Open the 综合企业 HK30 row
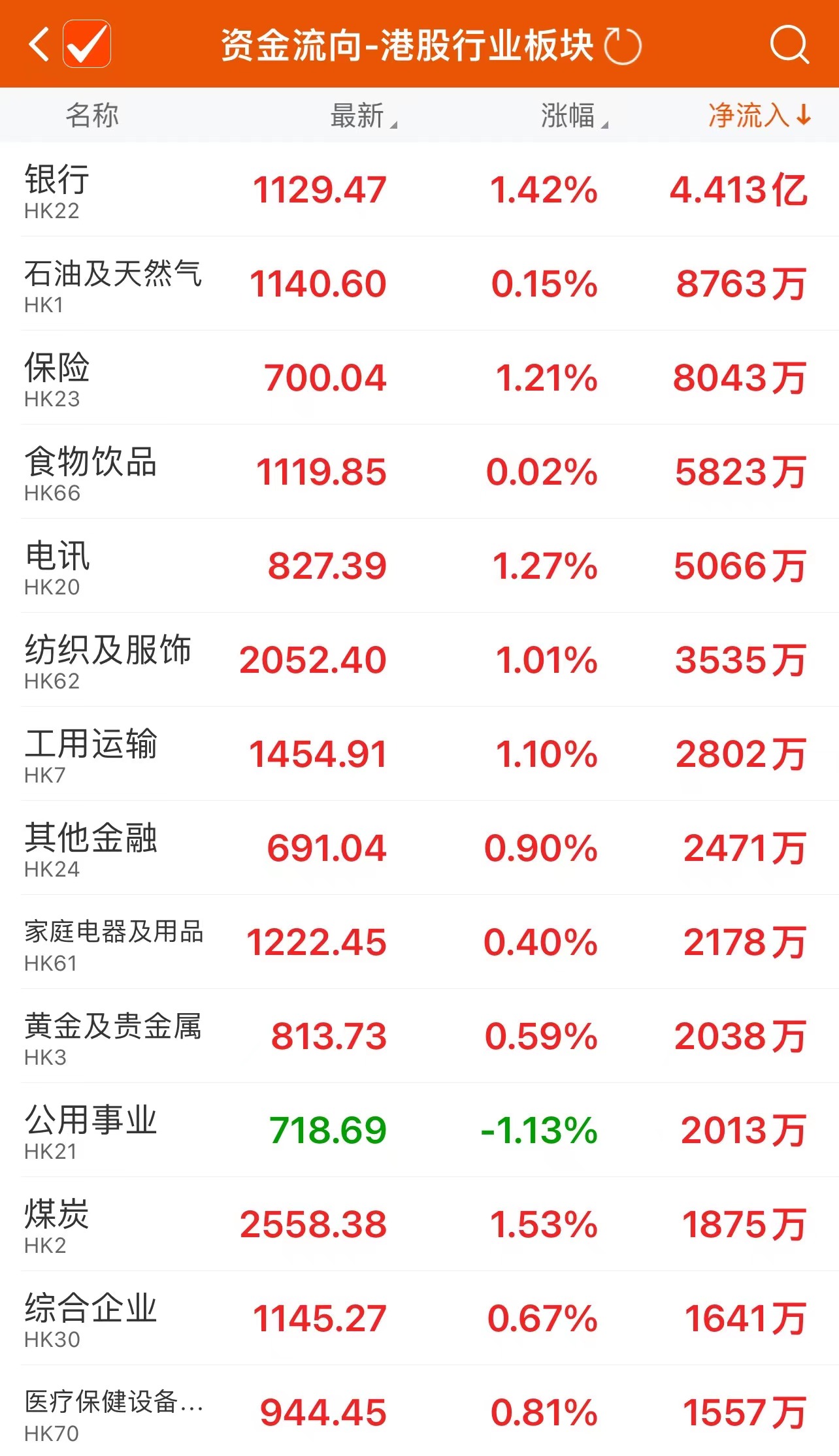The width and height of the screenshot is (839, 1456). click(418, 1319)
